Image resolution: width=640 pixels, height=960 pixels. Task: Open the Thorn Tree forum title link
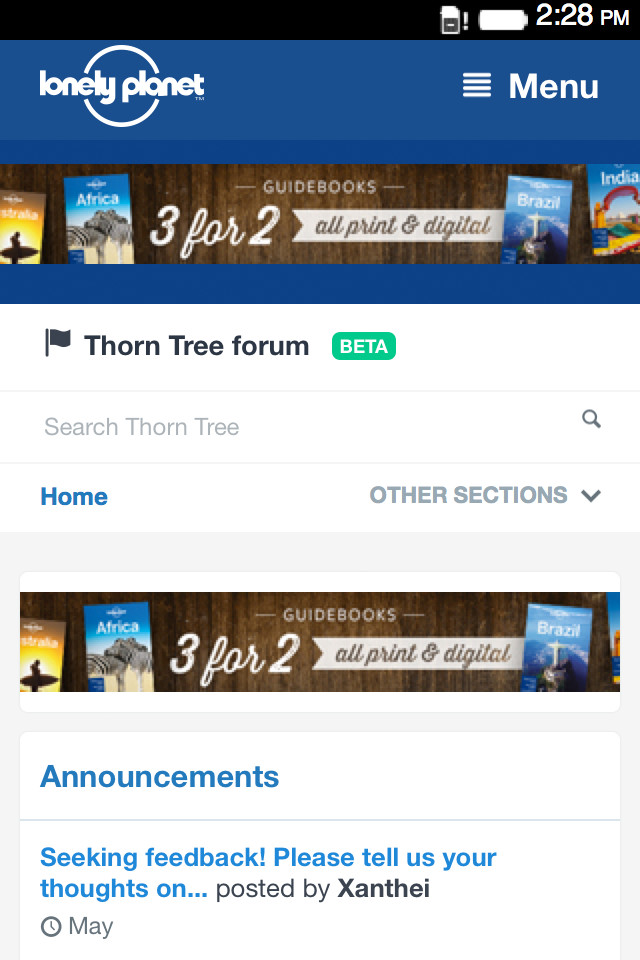[x=197, y=346]
